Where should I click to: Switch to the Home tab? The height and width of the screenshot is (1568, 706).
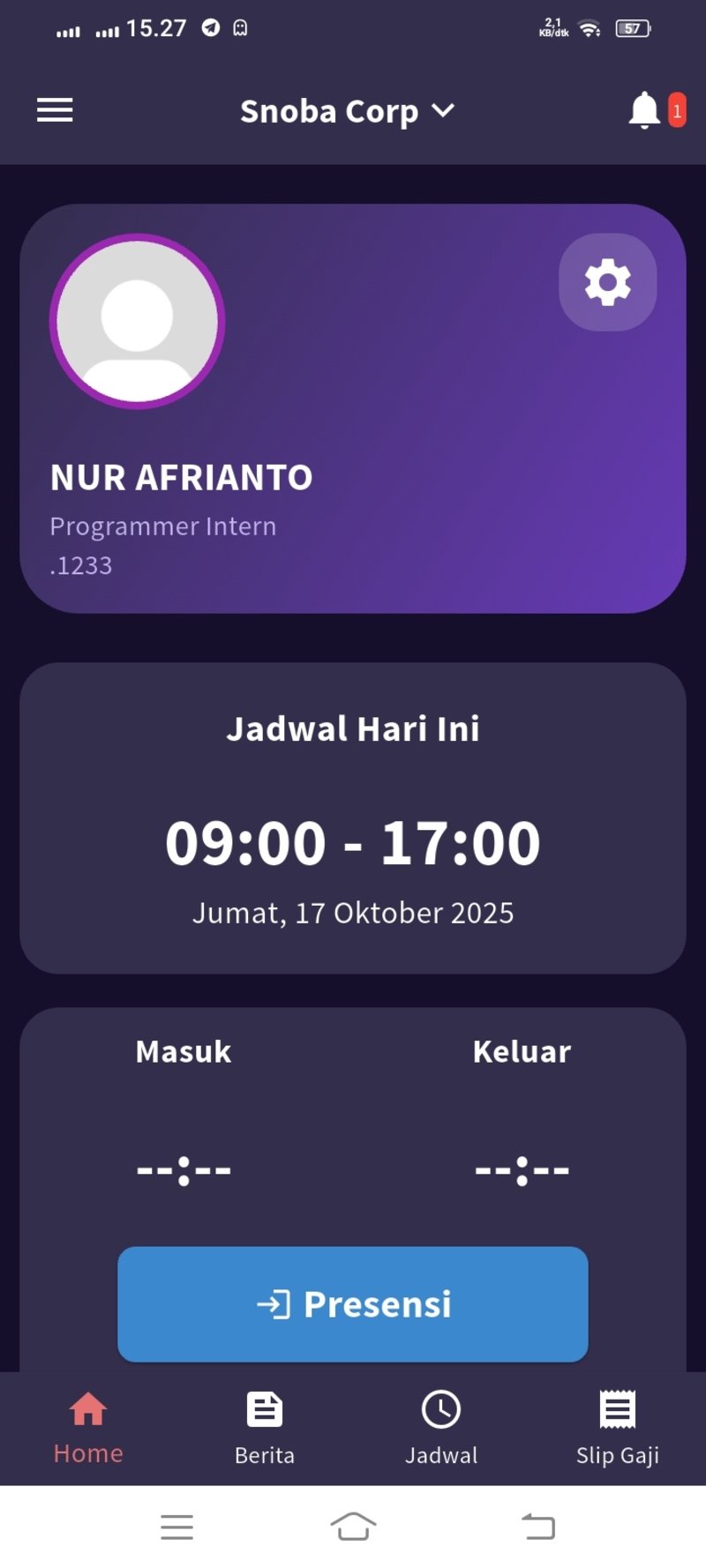(x=88, y=1428)
